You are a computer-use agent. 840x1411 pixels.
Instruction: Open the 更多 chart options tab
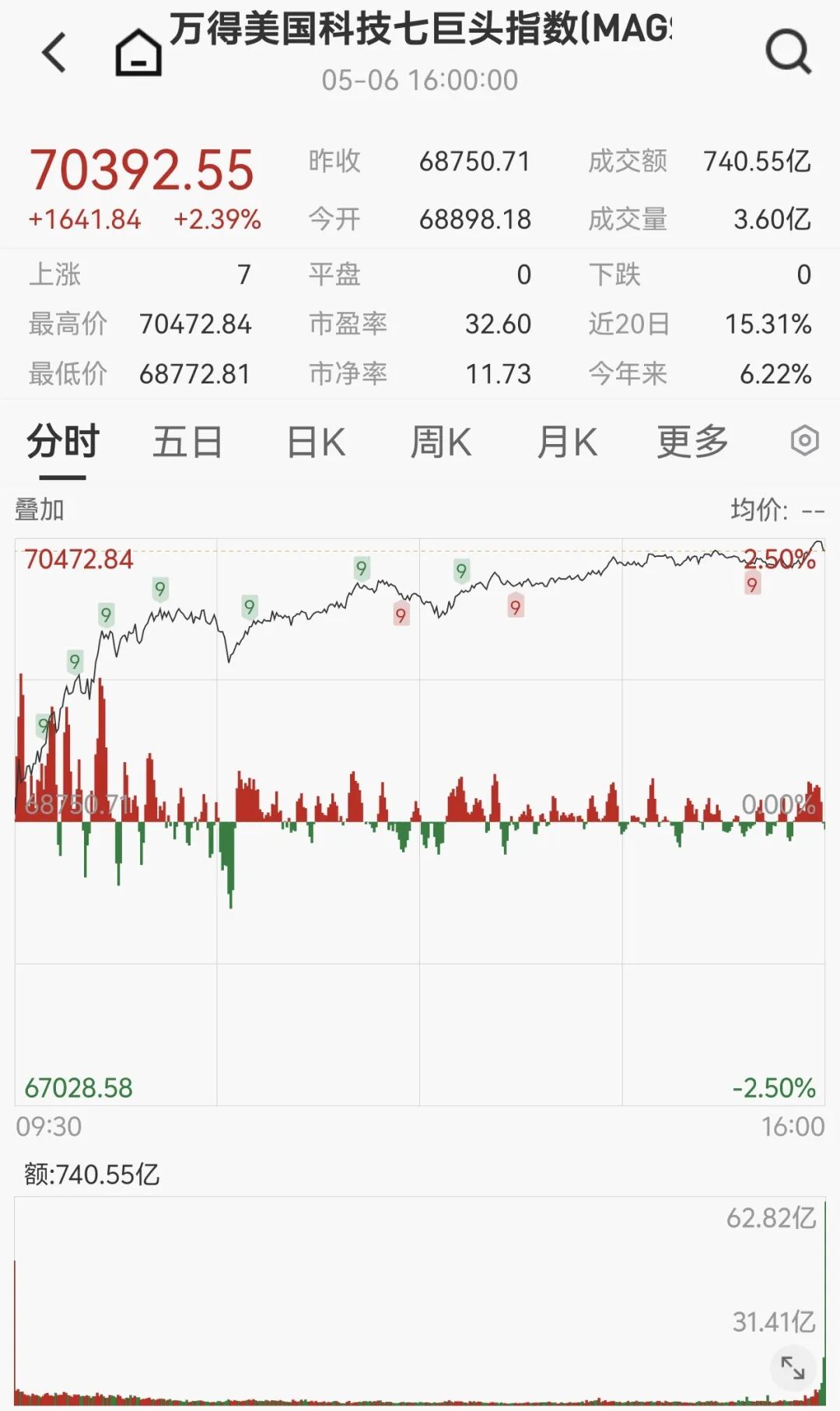pos(692,442)
